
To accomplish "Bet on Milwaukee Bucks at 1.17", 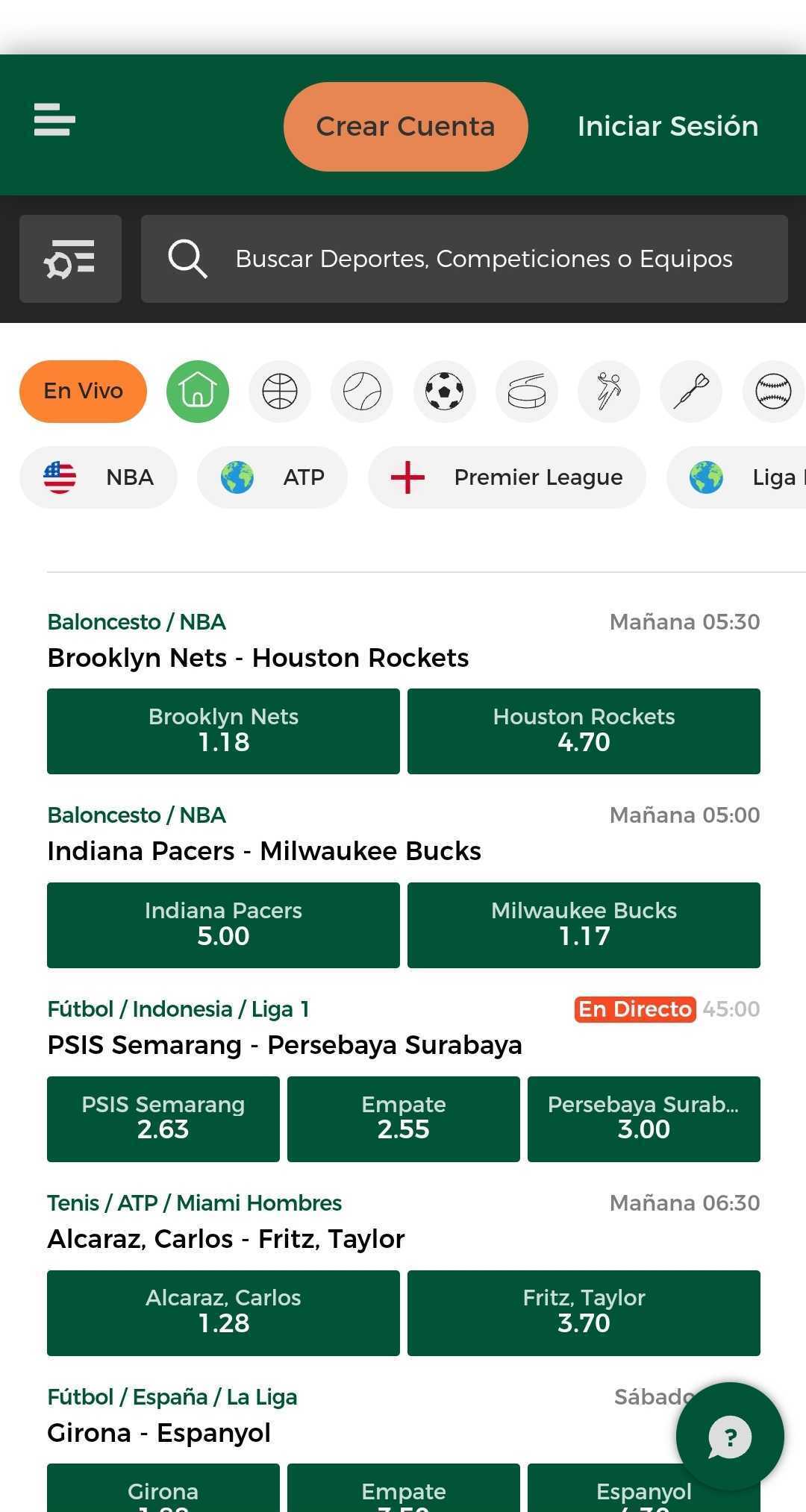I will 584,925.
